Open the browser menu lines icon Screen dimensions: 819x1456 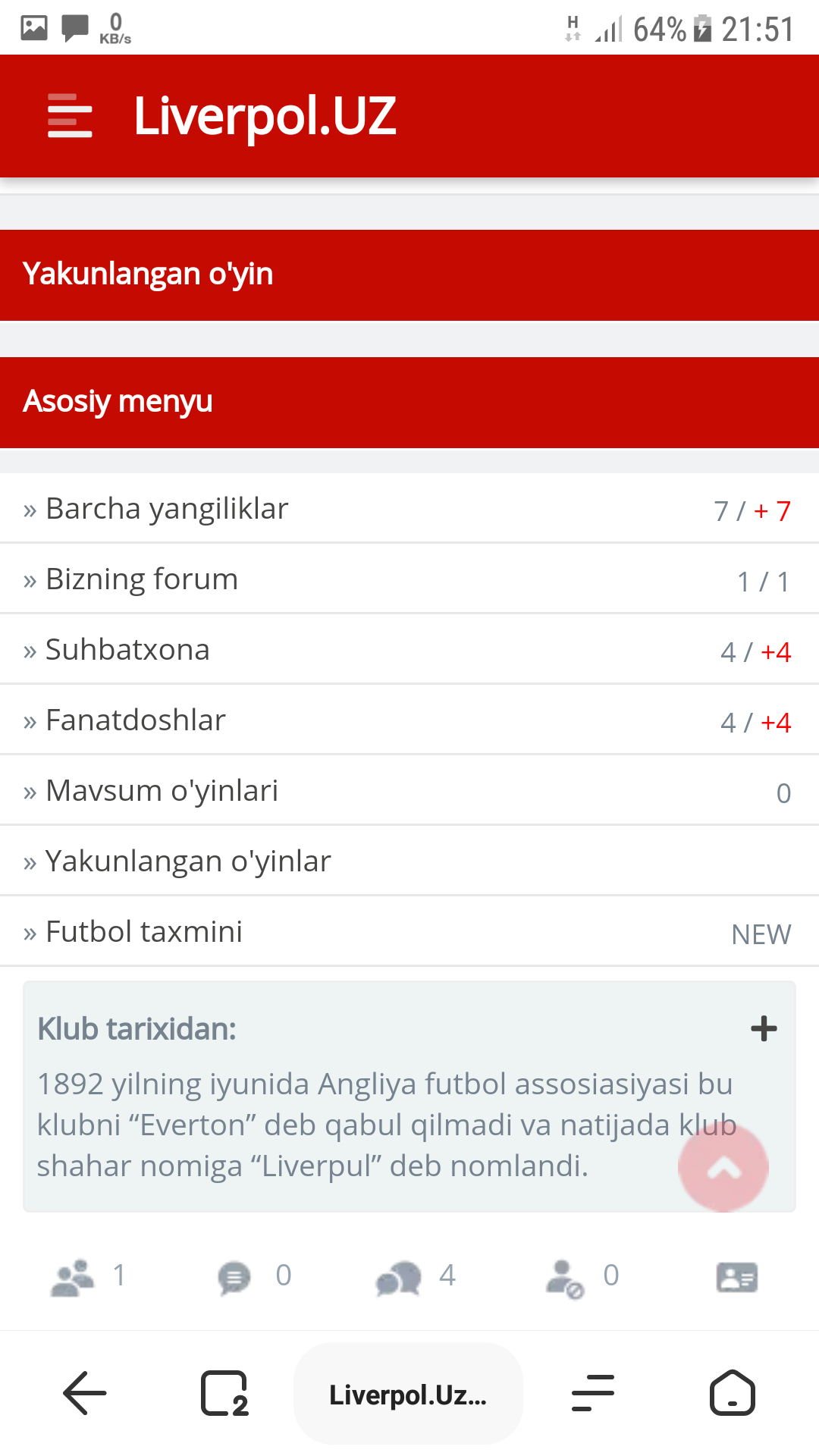[x=592, y=1393]
